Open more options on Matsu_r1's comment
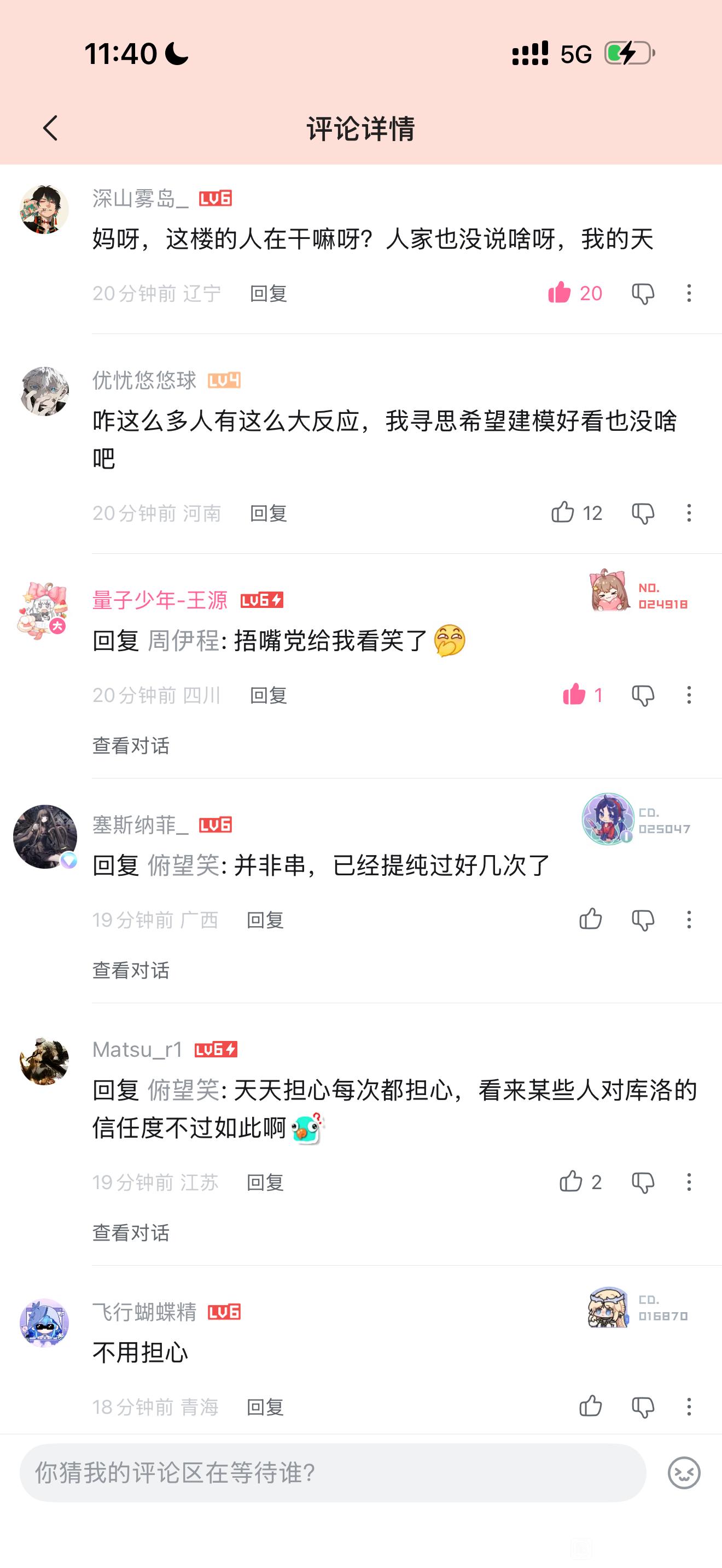Viewport: 722px width, 1568px height. pyautogui.click(x=689, y=1182)
